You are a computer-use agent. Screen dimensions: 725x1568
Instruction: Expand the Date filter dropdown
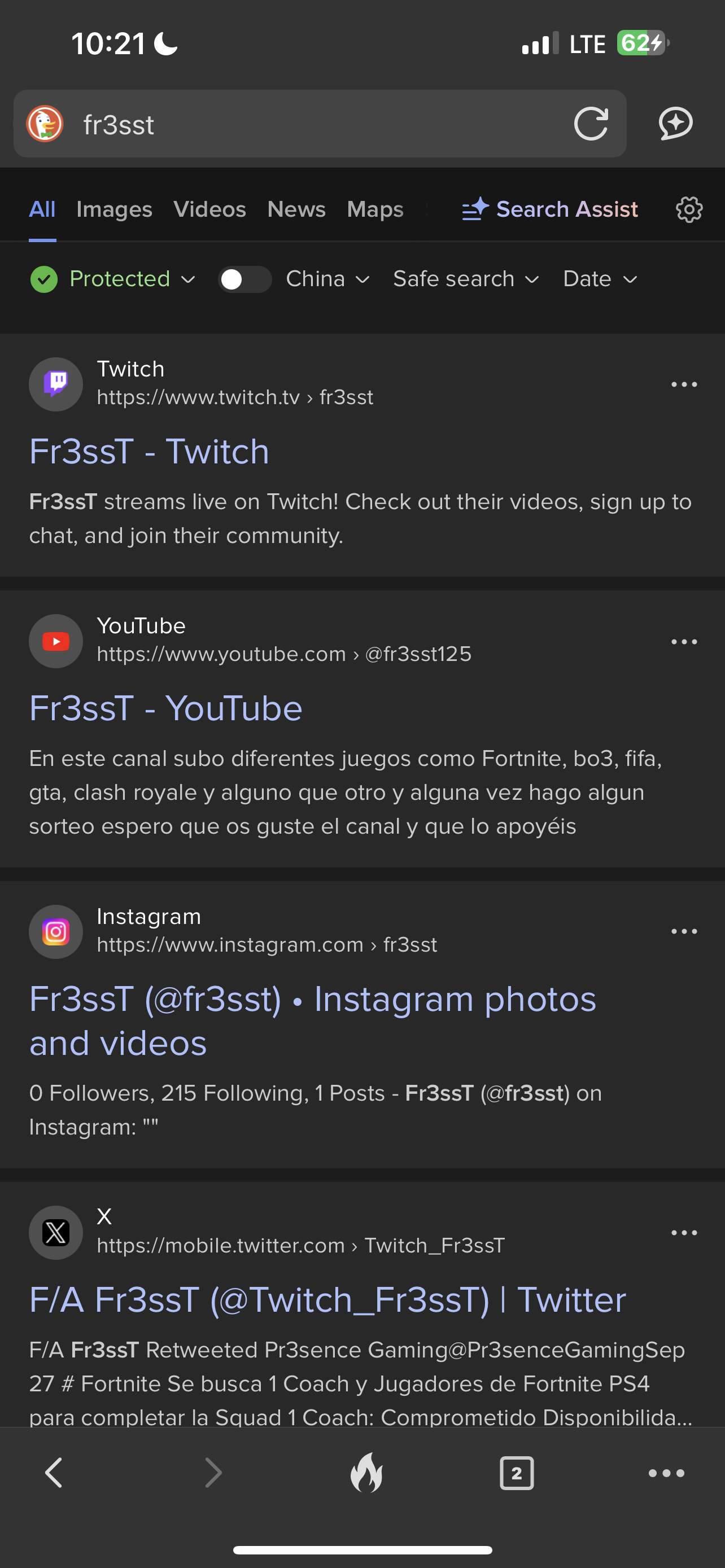(600, 279)
